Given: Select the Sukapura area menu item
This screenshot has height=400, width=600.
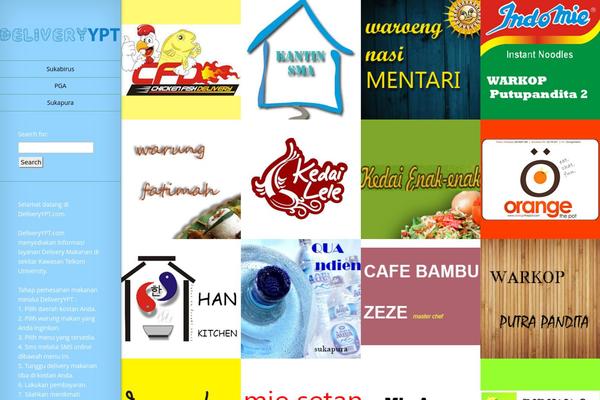Looking at the screenshot, I should coord(60,102).
